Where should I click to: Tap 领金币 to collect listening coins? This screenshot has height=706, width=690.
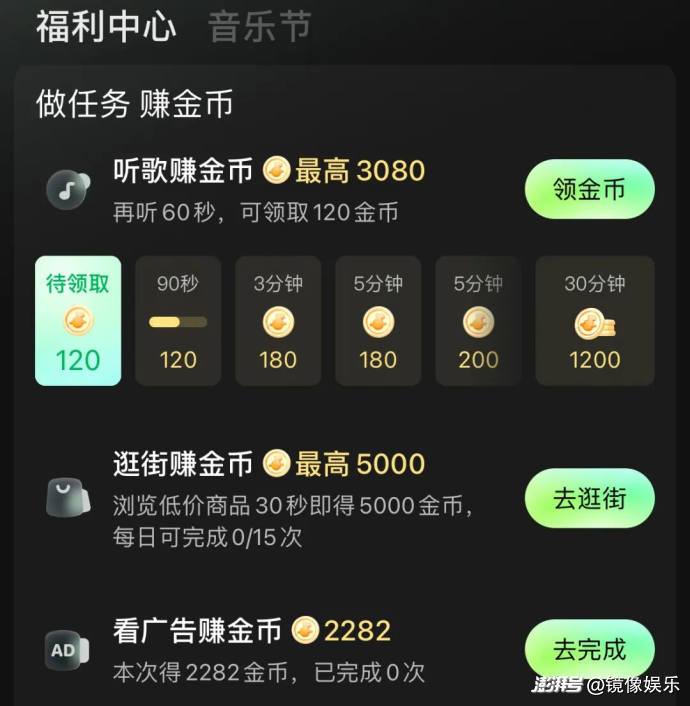click(589, 189)
